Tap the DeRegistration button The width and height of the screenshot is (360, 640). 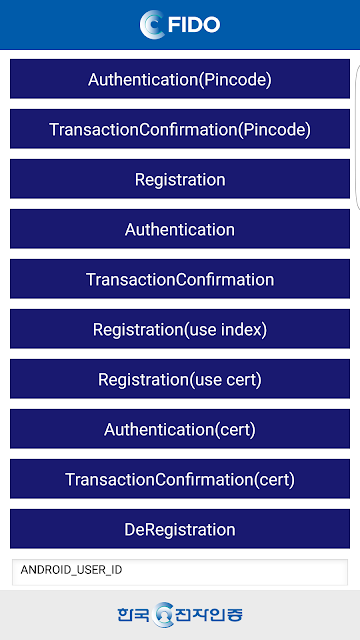click(180, 529)
